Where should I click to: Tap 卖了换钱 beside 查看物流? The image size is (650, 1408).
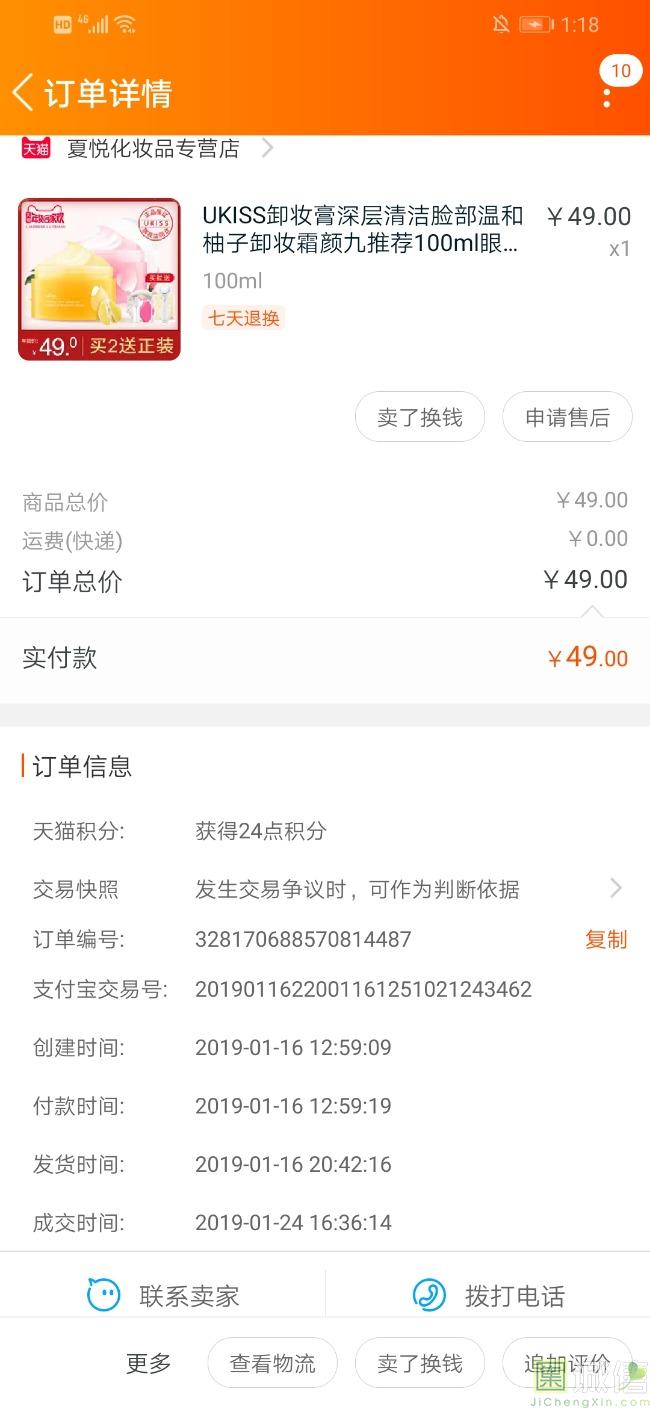420,1363
